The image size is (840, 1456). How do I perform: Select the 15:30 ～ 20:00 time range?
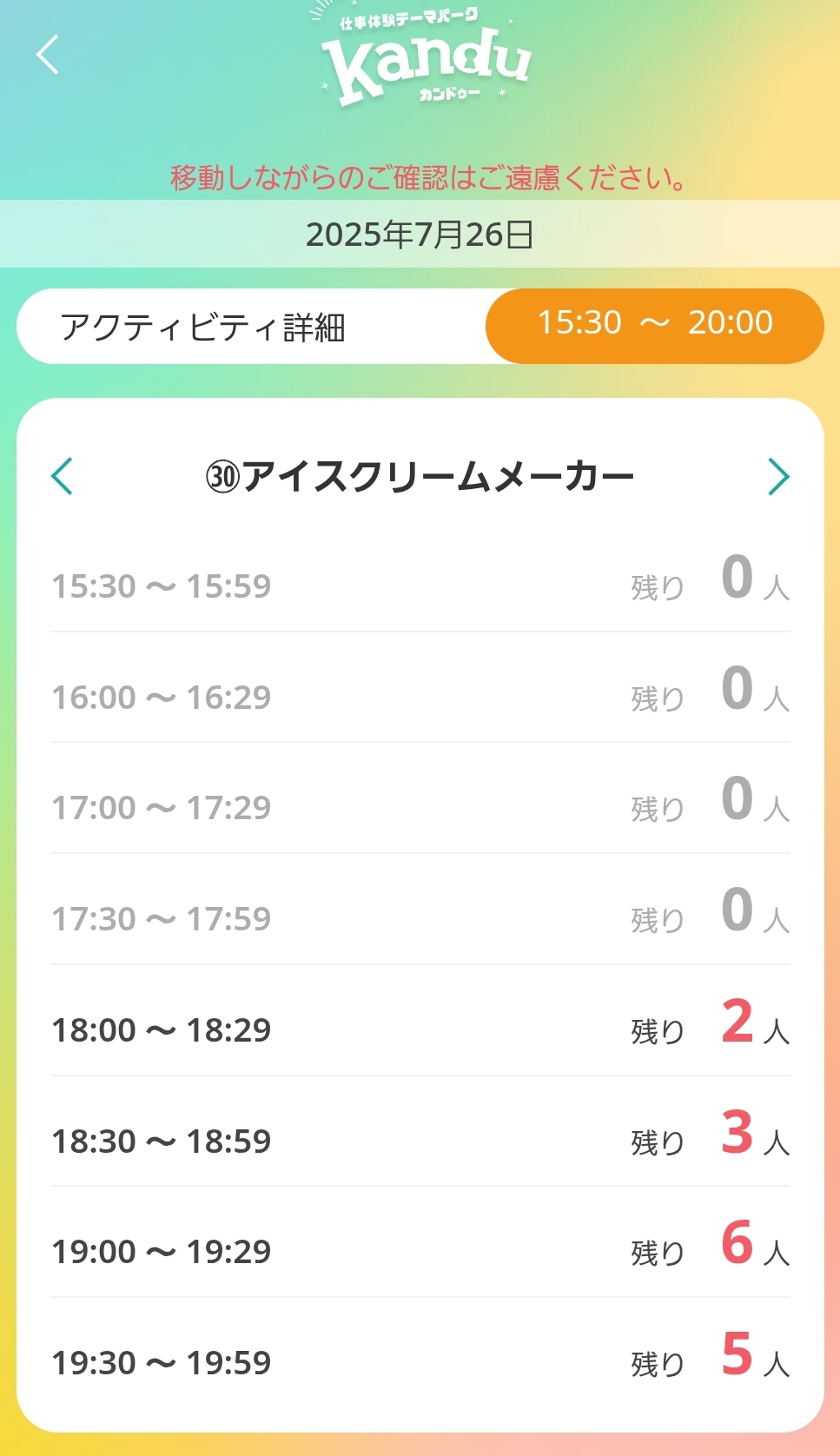click(x=654, y=326)
